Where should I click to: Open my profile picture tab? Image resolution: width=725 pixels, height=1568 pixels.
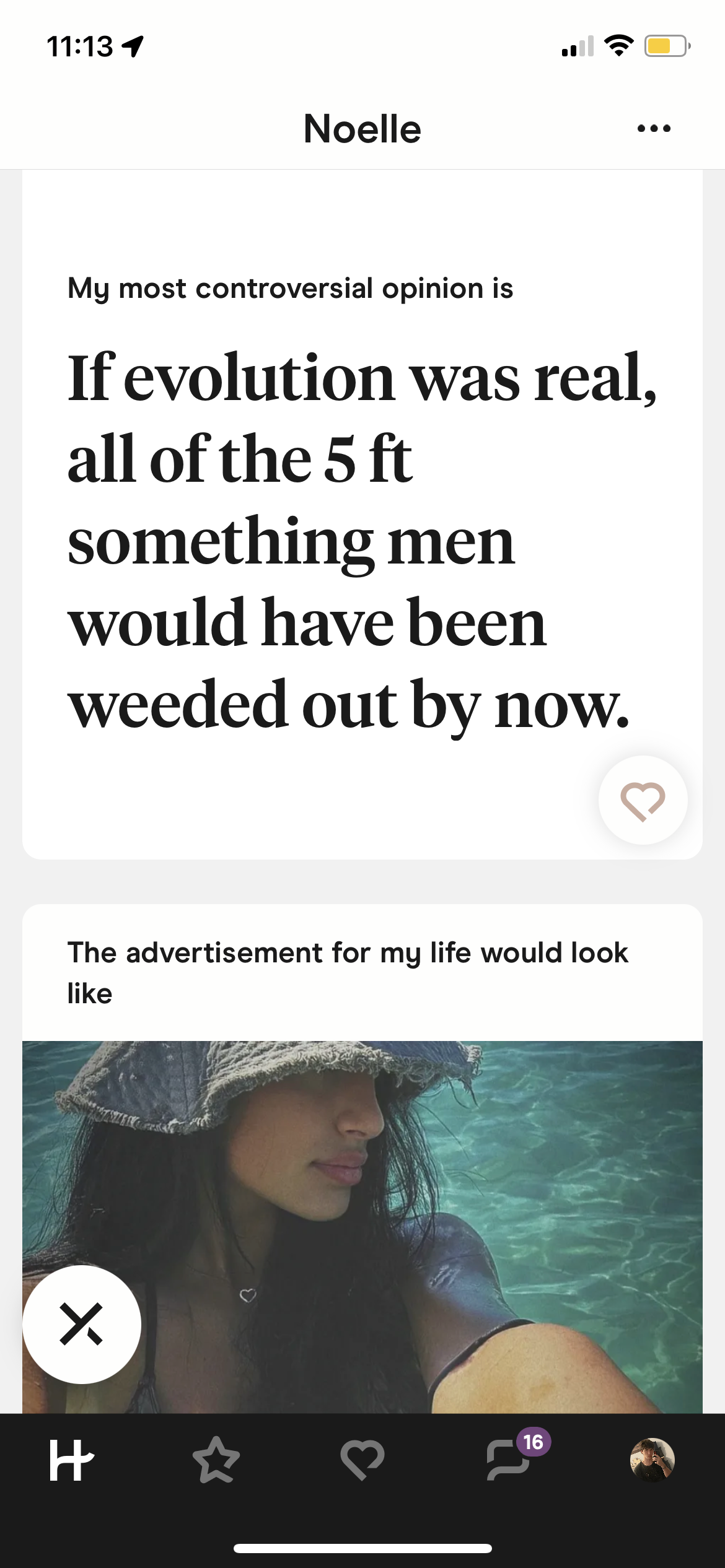[652, 1460]
